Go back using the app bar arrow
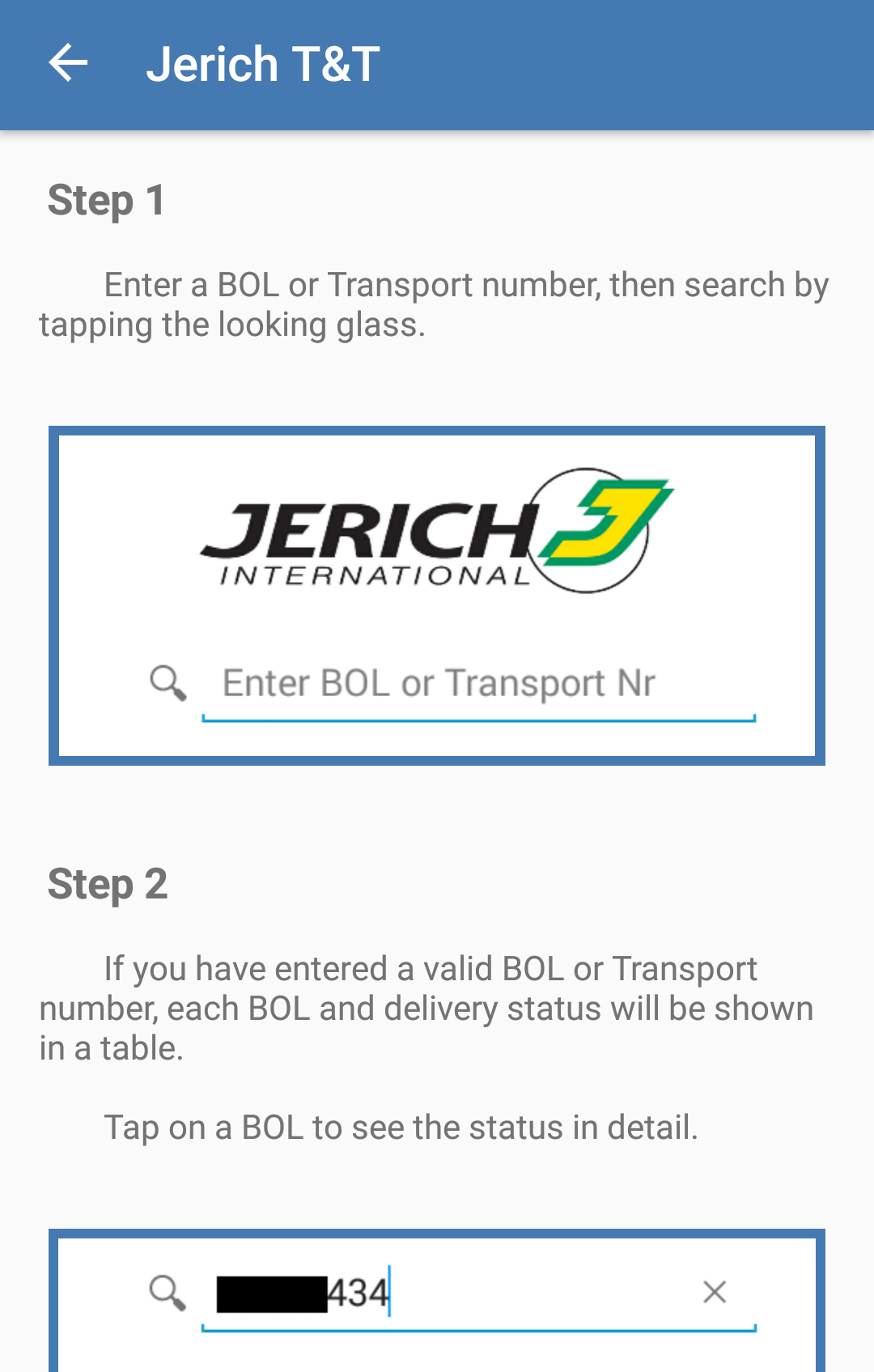Screen dimensions: 874x1372 pos(68,63)
